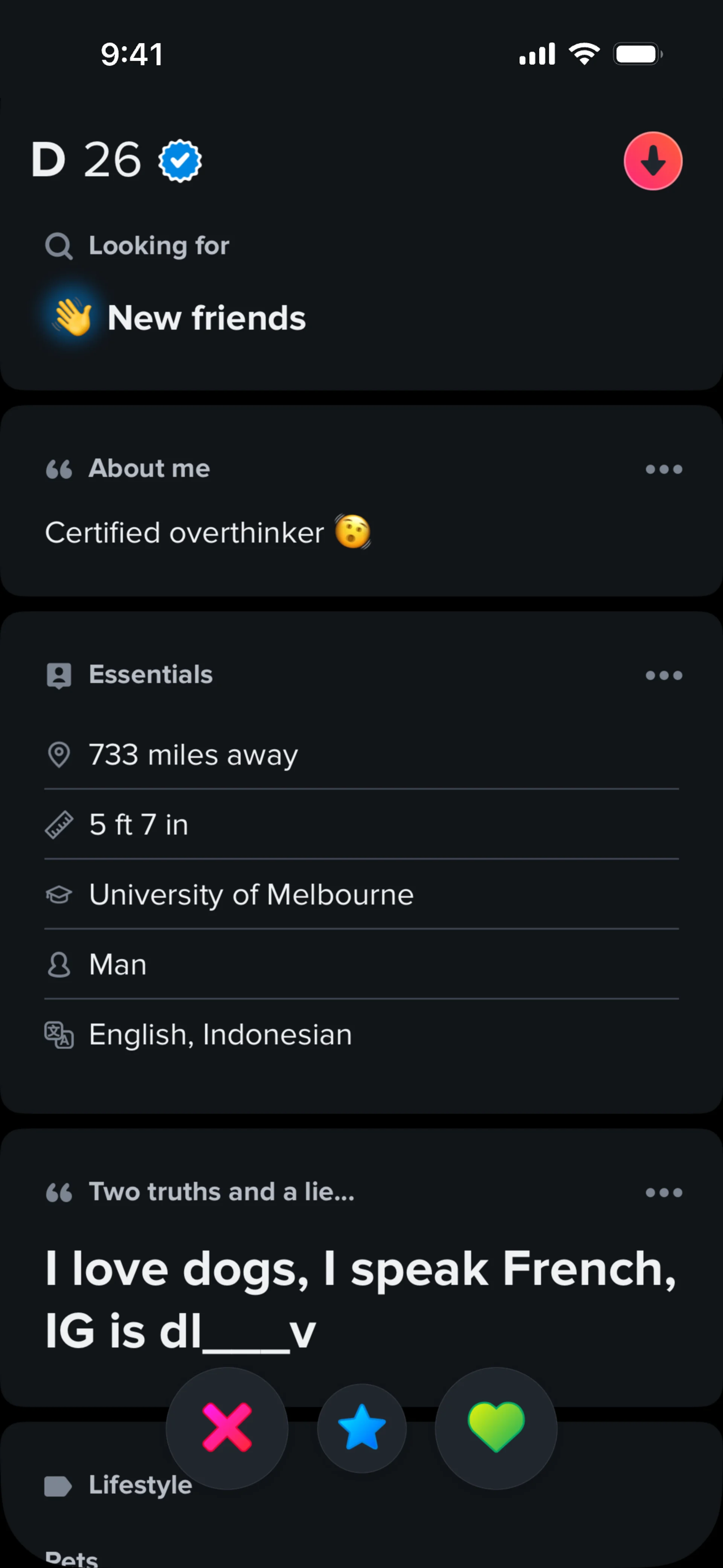Collapse the profile with the down arrow
Viewport: 723px width, 1568px height.
(x=653, y=161)
